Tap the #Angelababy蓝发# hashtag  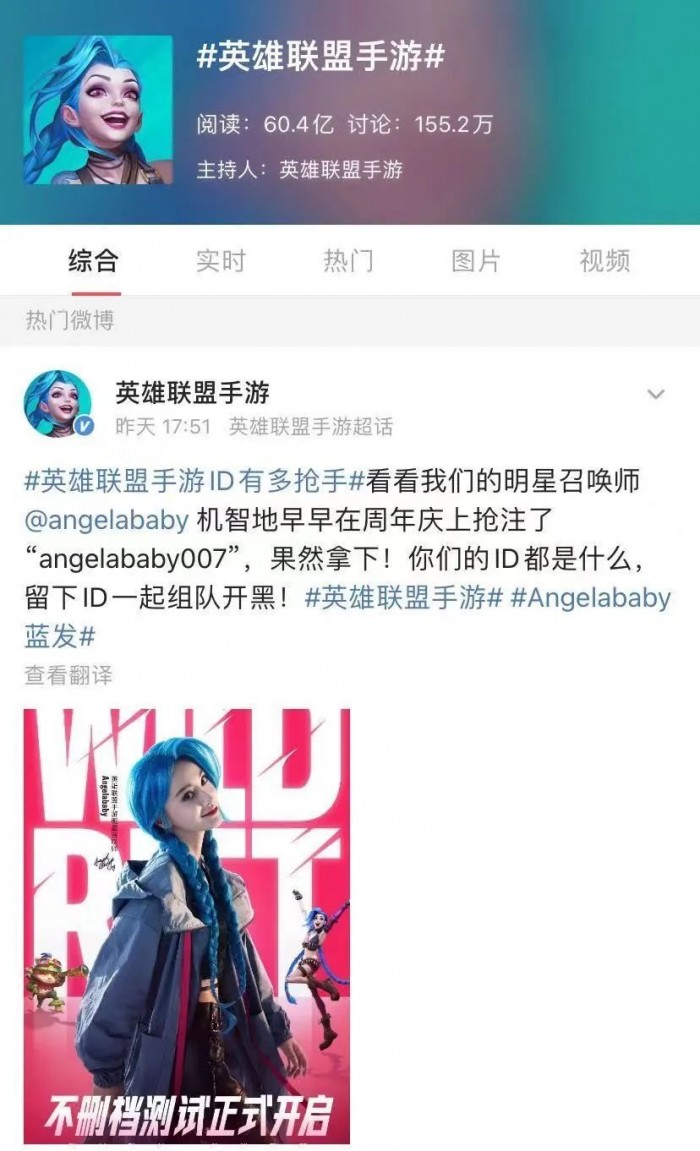click(590, 598)
